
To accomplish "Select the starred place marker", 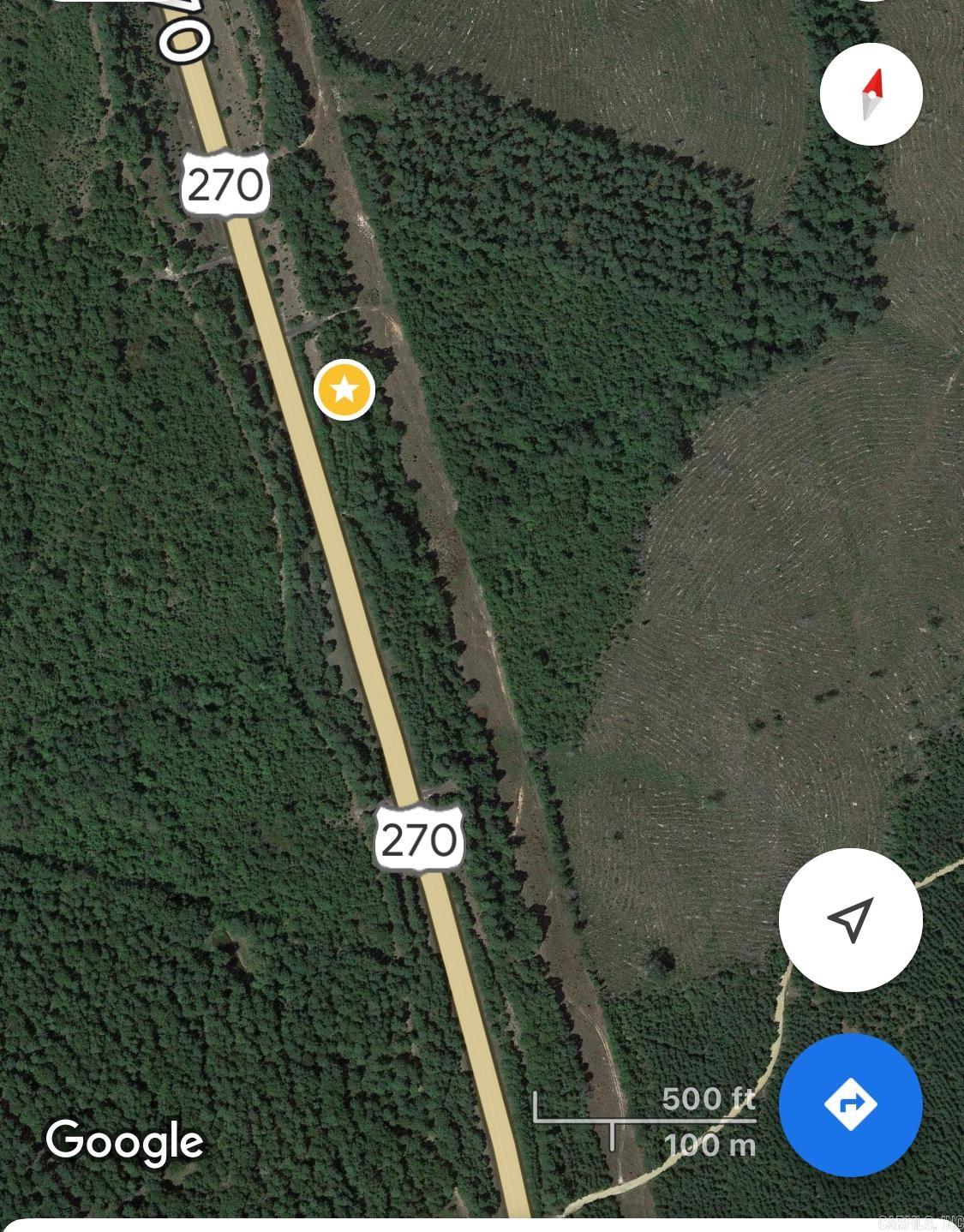I will click(x=344, y=391).
